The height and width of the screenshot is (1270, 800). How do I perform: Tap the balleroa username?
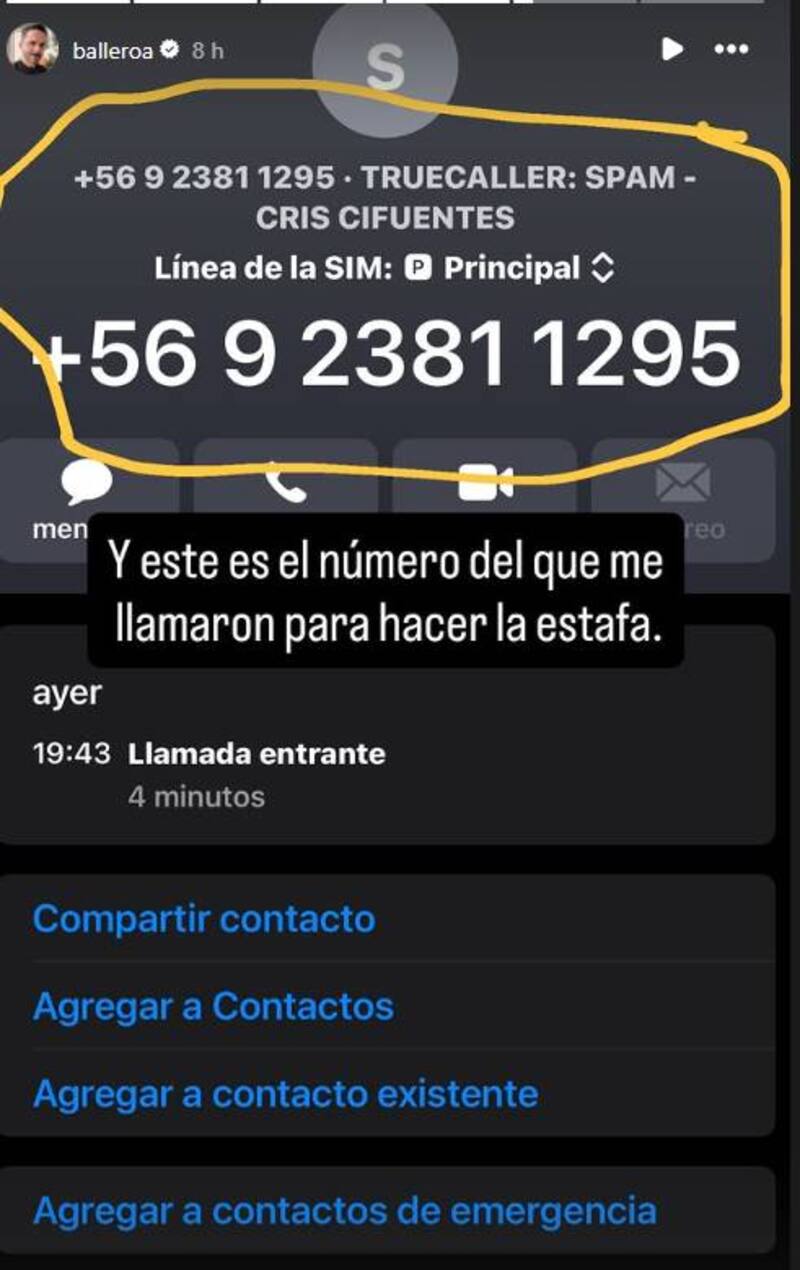(x=112, y=51)
